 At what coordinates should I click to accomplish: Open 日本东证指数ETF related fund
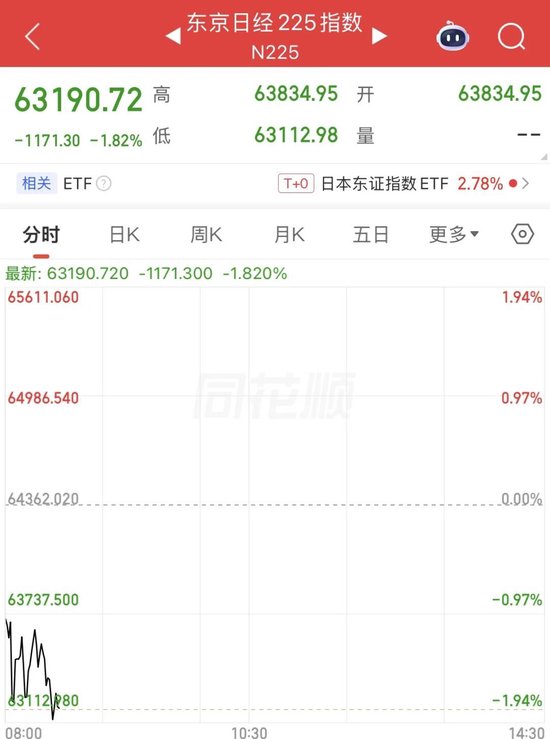(403, 183)
